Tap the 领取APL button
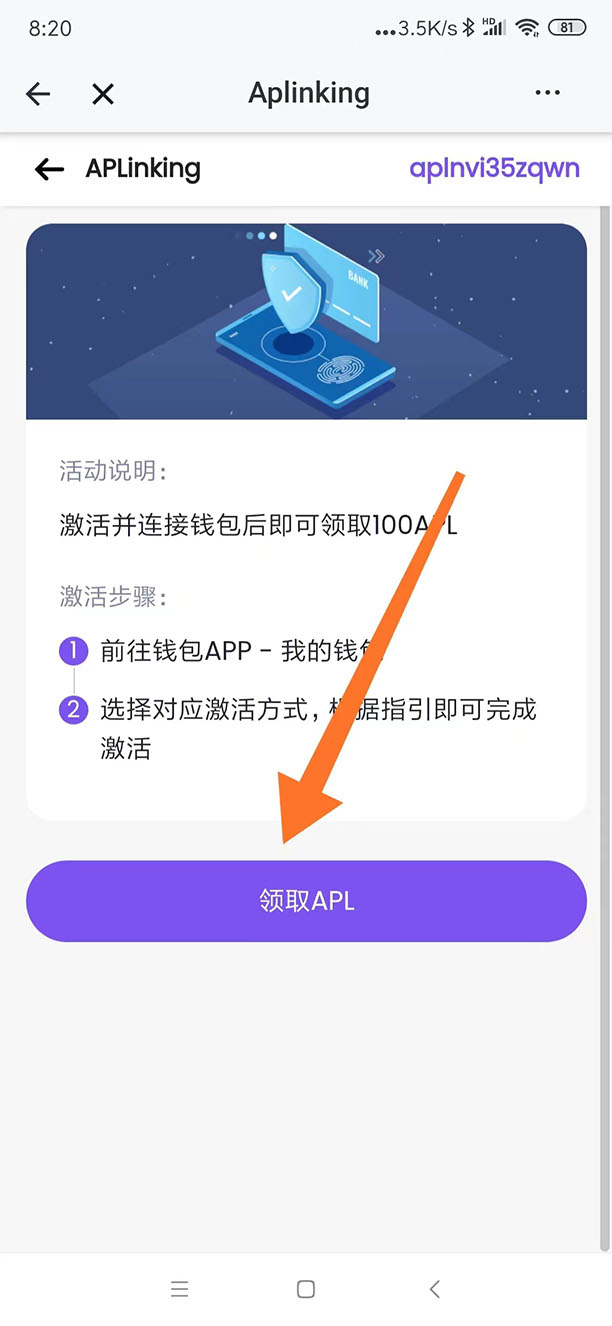Screen dimensions: 612x1326 306,901
